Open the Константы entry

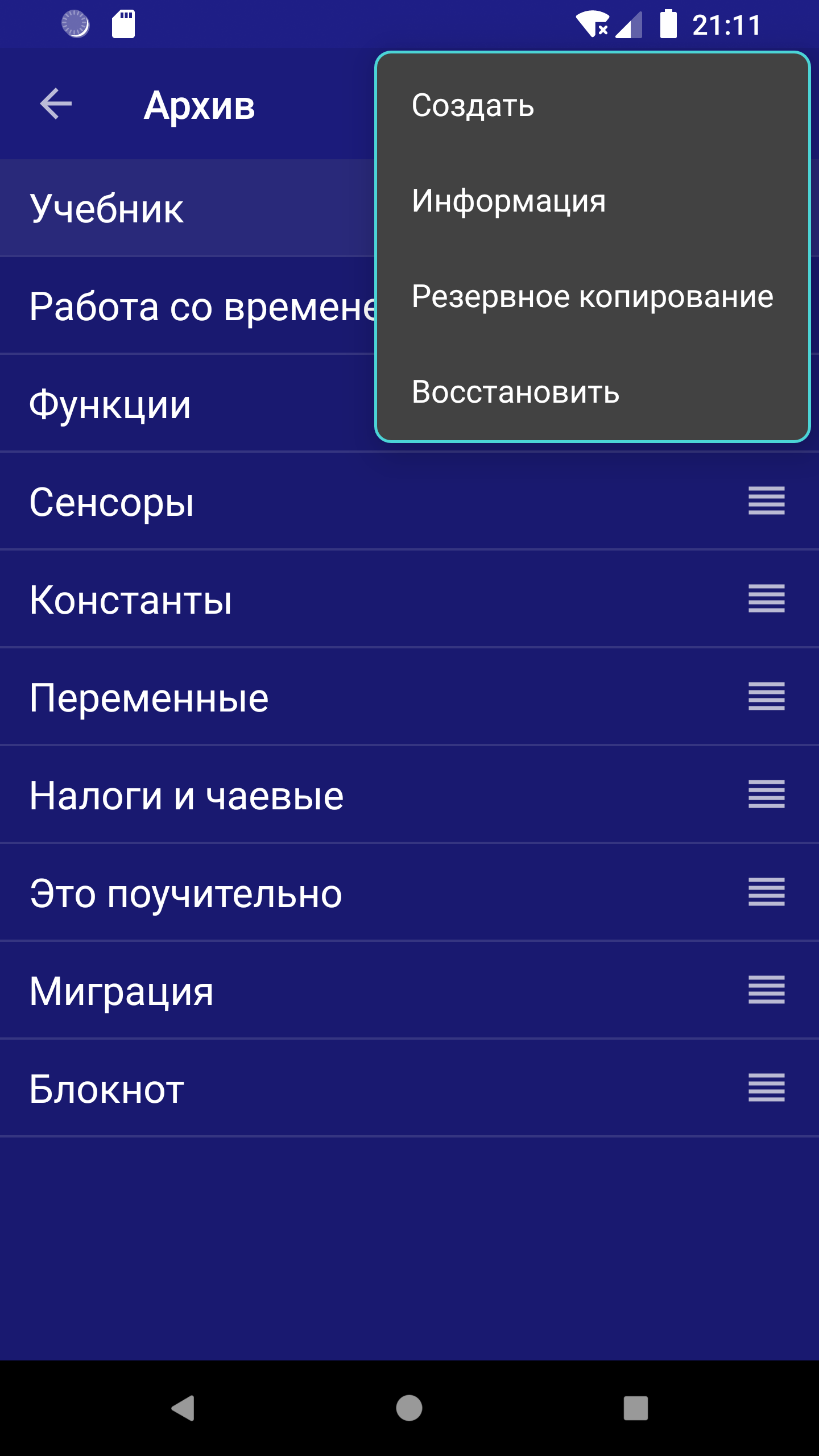[409, 599]
